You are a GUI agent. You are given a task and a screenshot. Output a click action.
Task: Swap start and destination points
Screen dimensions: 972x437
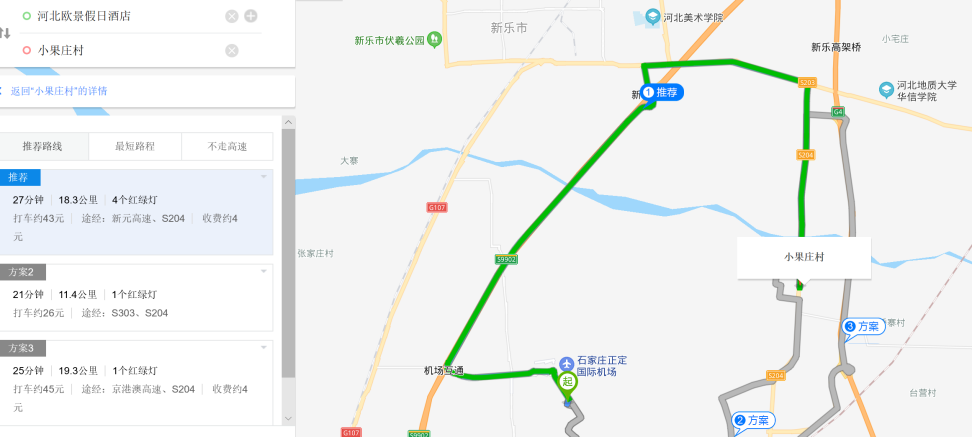tap(5, 33)
